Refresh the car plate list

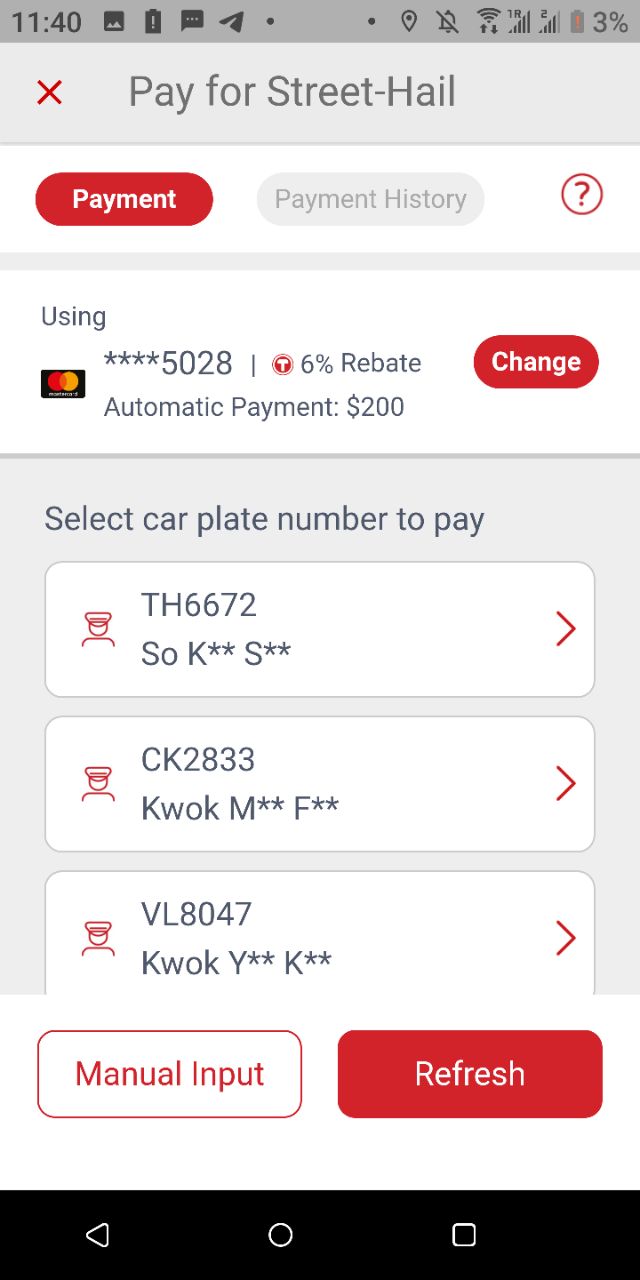[x=470, y=1074]
